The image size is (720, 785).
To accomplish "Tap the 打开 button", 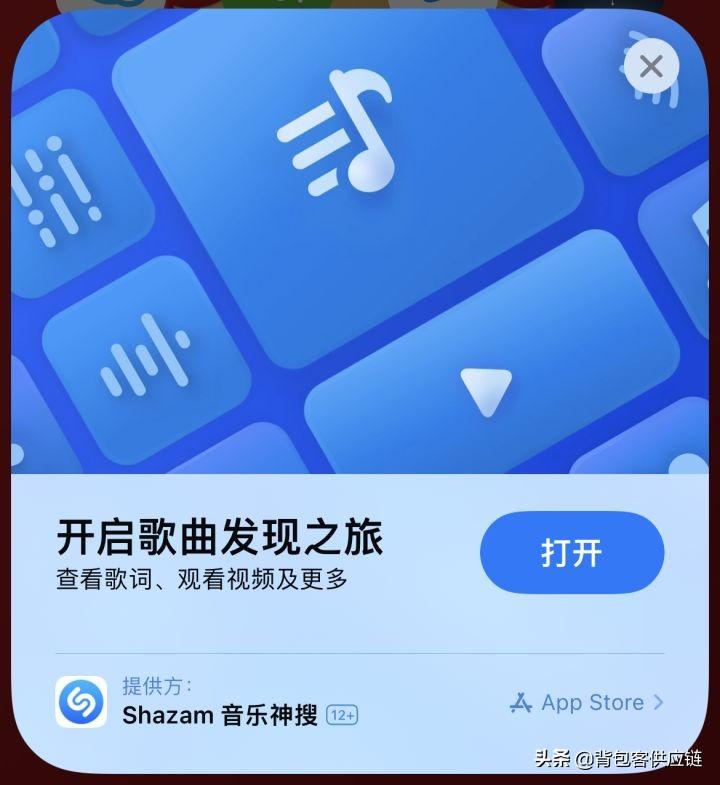I will click(x=572, y=553).
